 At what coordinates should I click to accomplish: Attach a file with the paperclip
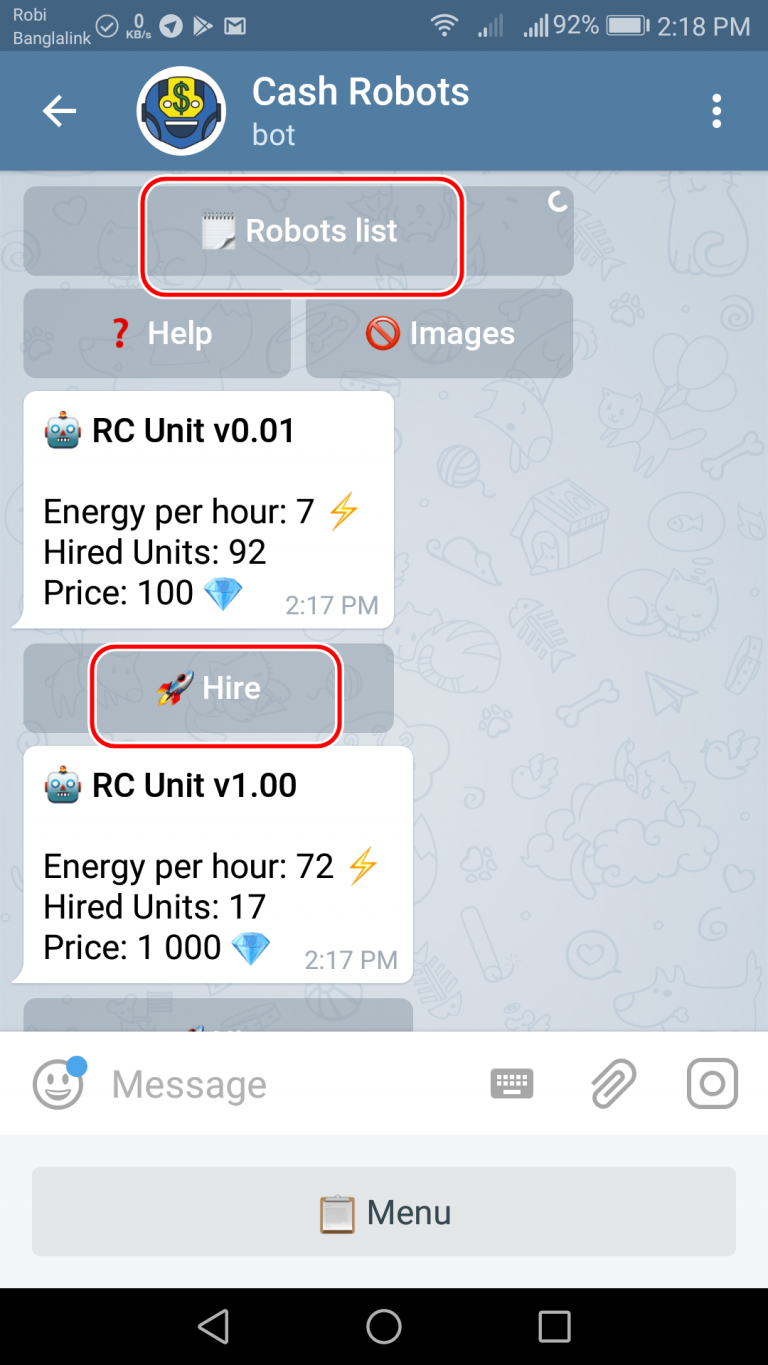click(612, 1084)
